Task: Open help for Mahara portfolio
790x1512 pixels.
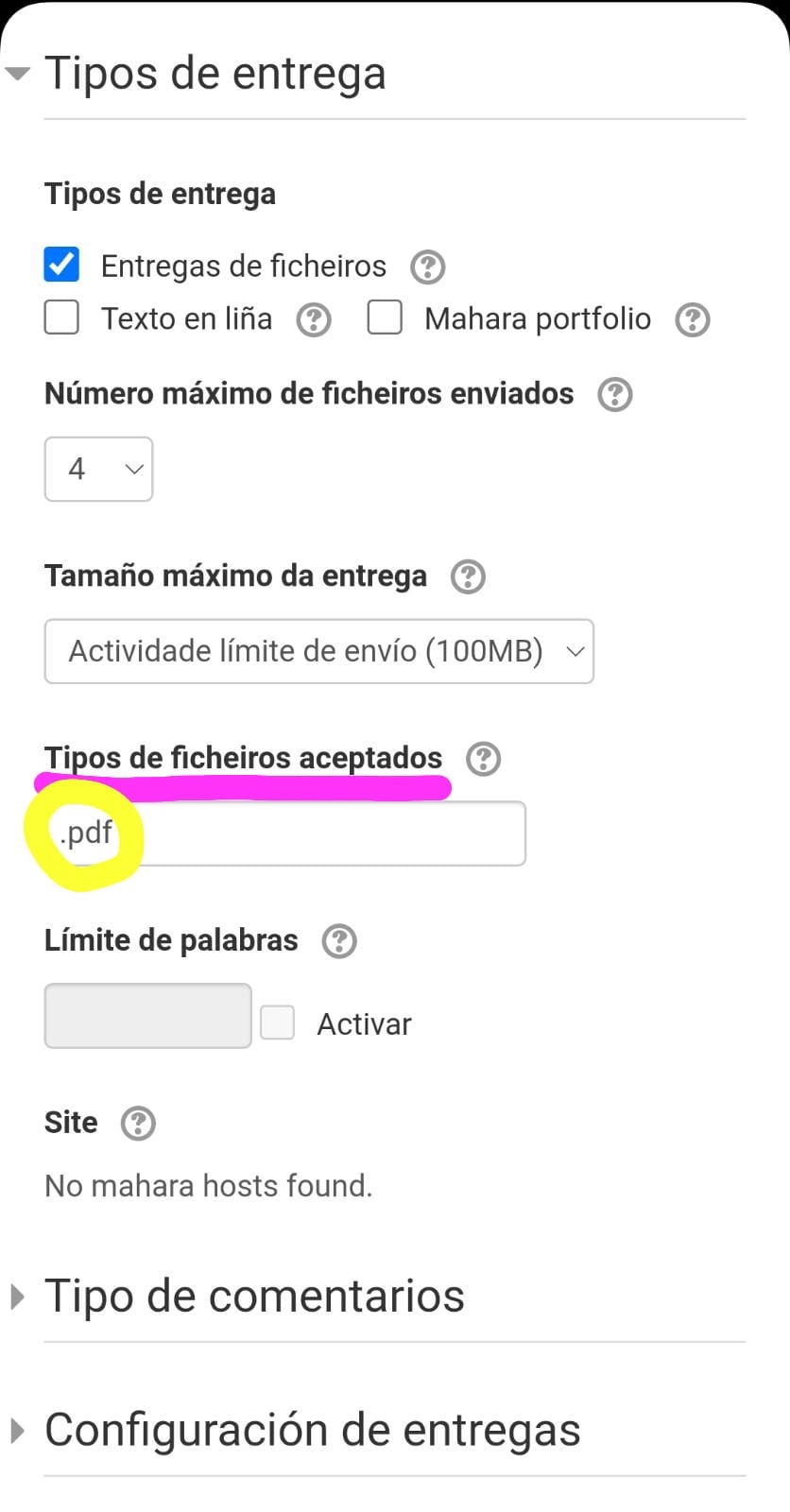Action: 693,319
